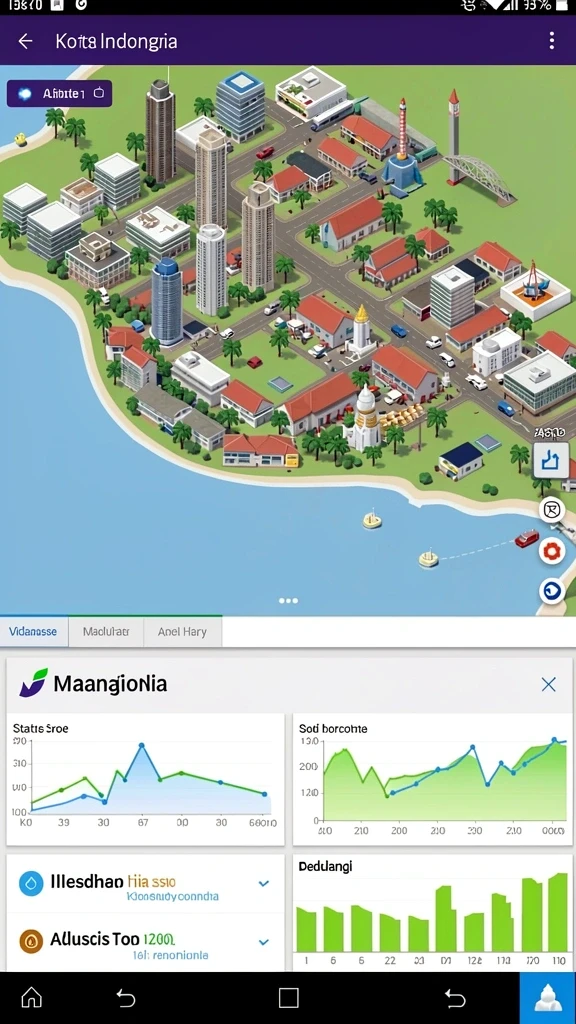
Task: Tap the round white icon with R symbol
Action: [x=551, y=510]
